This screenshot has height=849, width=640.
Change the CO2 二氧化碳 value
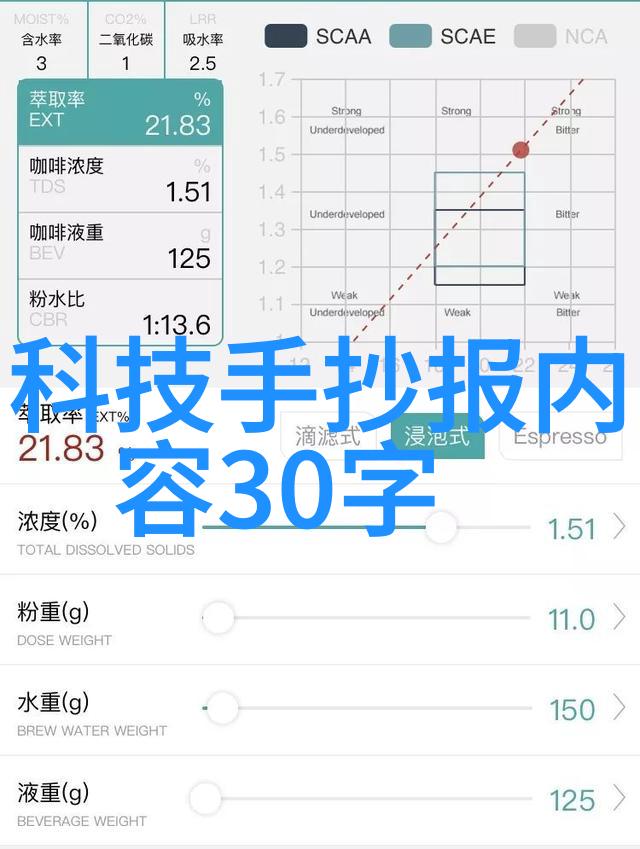[x=126, y=63]
